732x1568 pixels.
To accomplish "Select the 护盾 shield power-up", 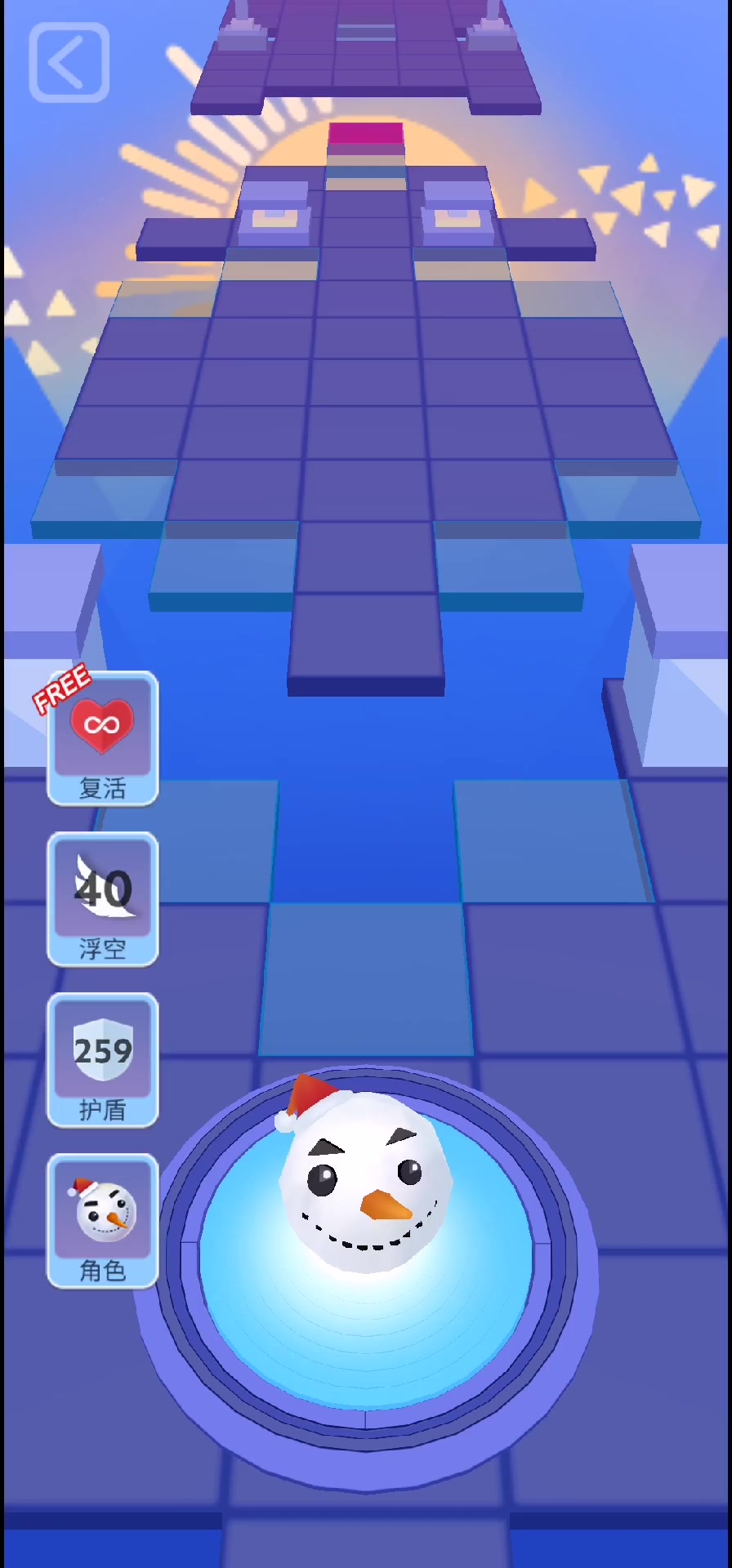I will coord(102,1060).
